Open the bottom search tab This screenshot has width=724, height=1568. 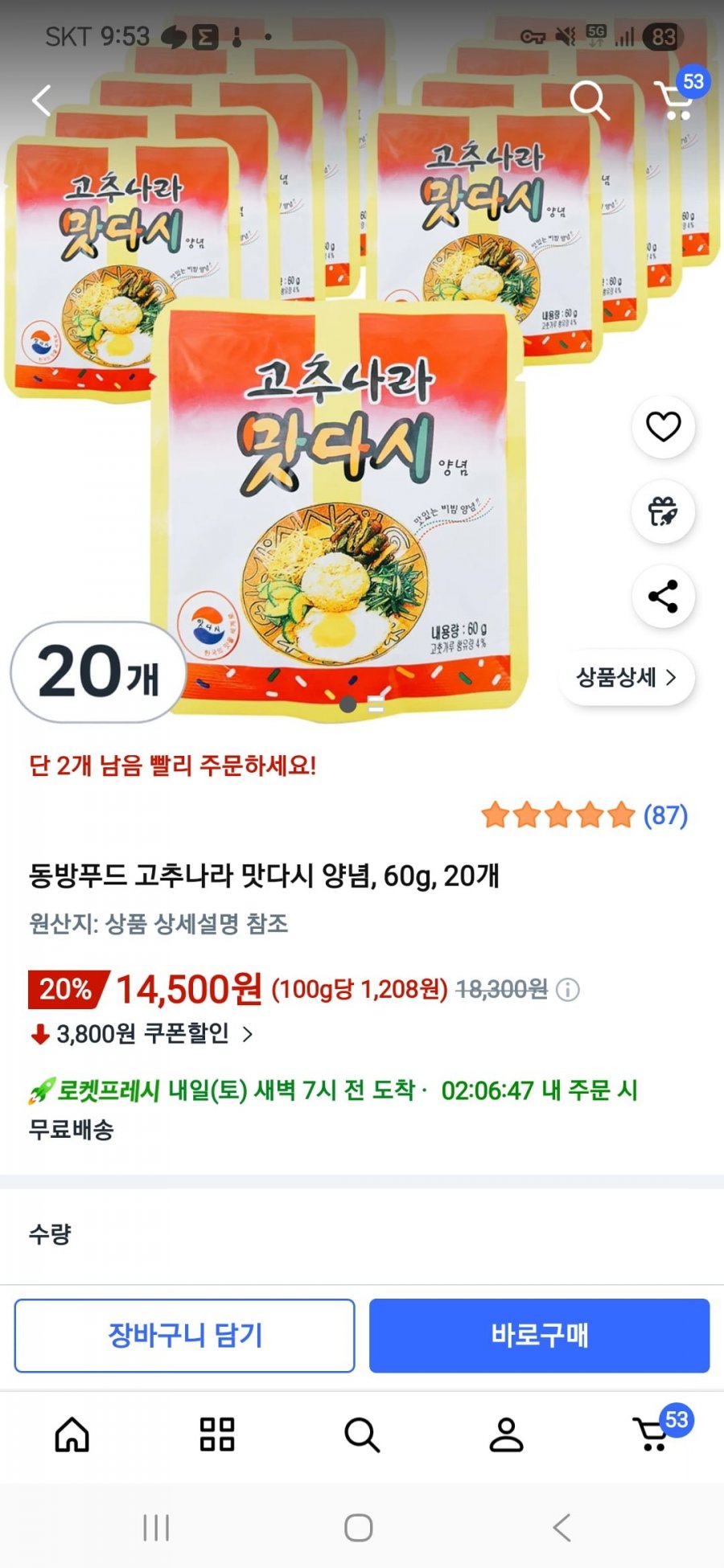(362, 1435)
